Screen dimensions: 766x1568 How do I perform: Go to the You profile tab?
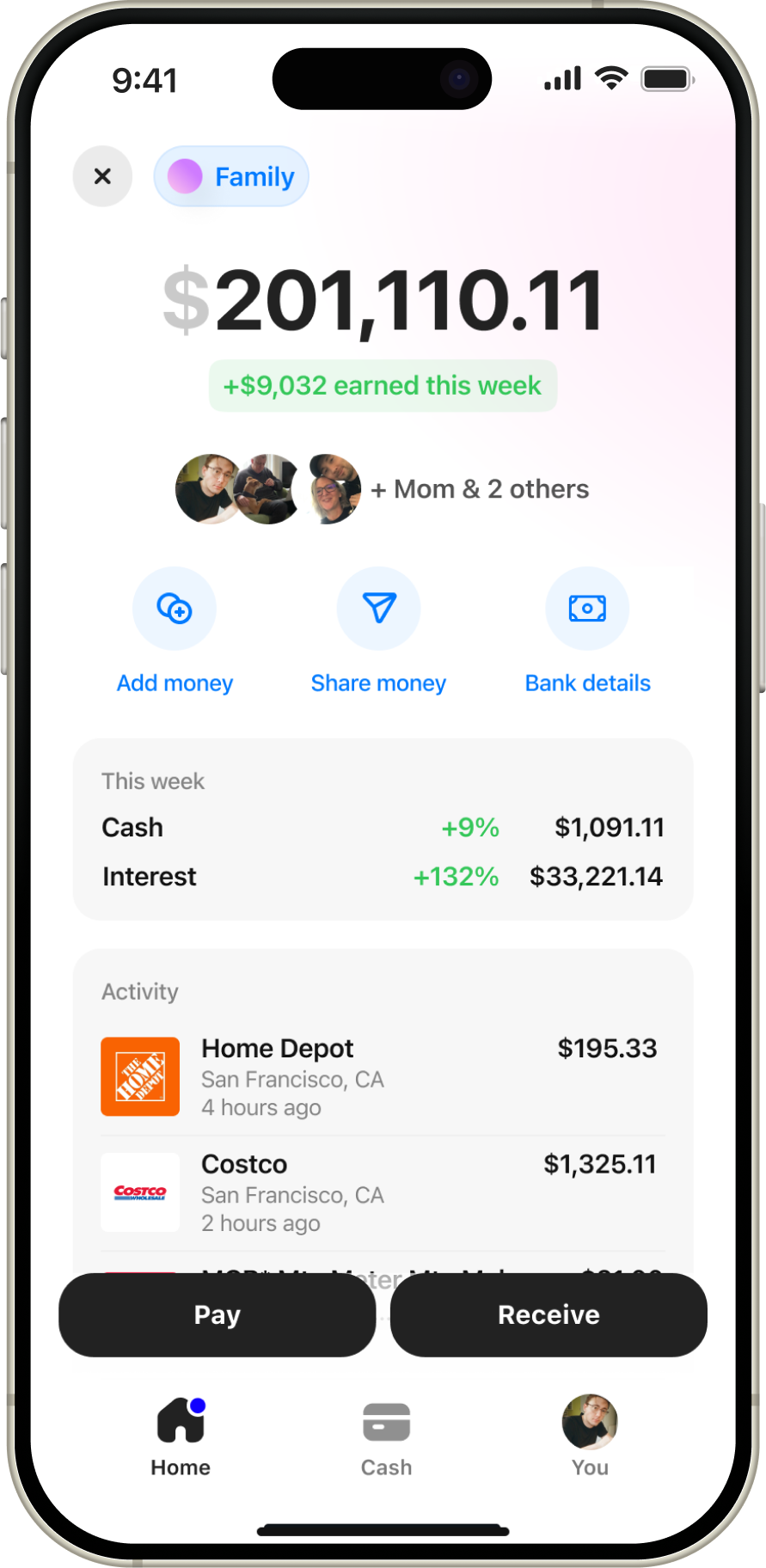[x=590, y=1436]
